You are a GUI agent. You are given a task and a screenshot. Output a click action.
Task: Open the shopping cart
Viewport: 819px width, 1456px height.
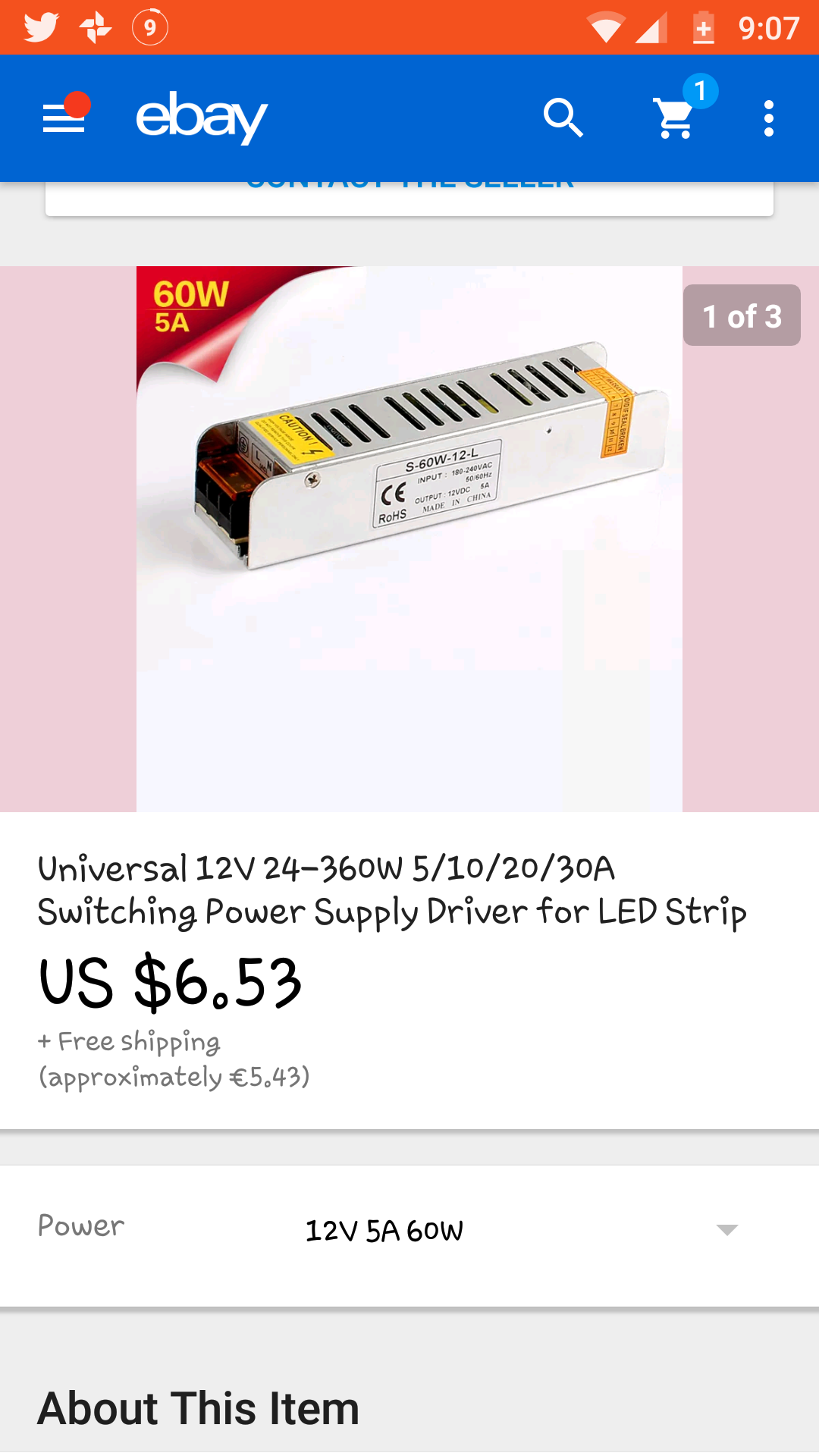click(x=675, y=118)
